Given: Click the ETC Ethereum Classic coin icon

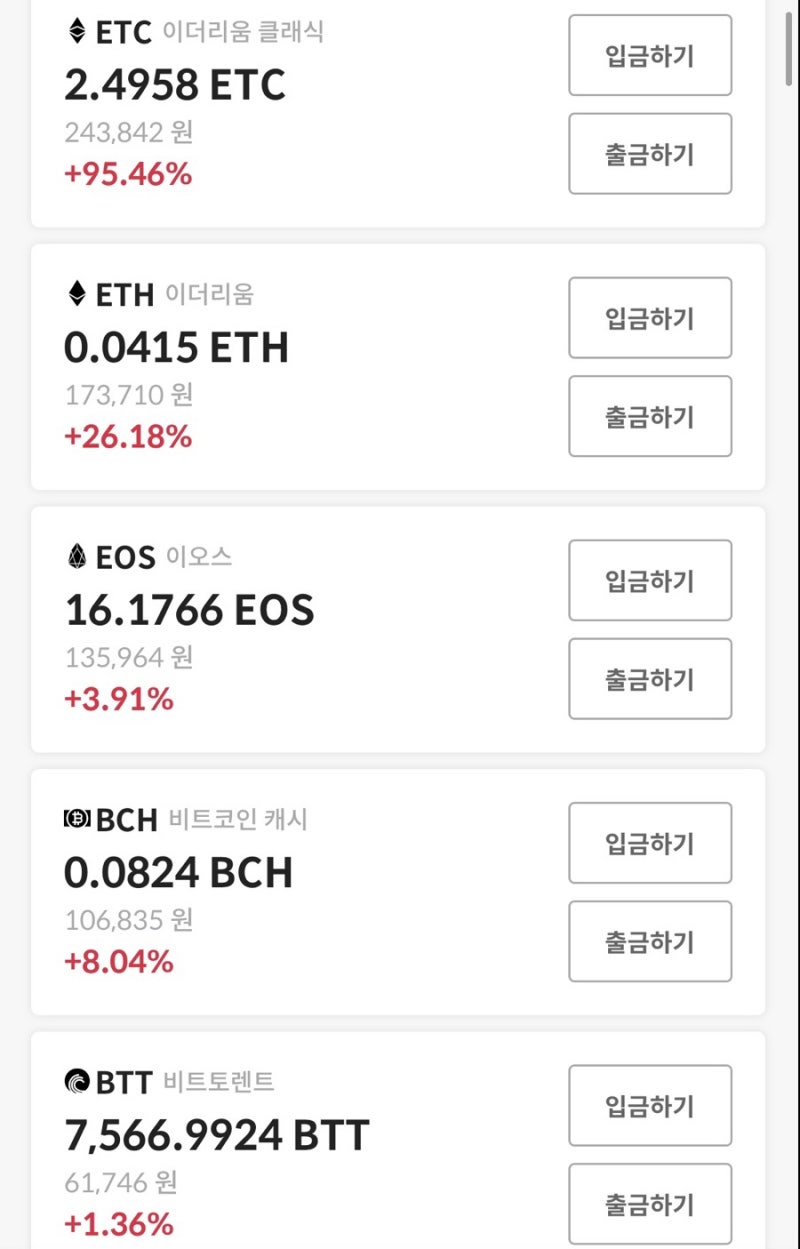Looking at the screenshot, I should tap(77, 32).
